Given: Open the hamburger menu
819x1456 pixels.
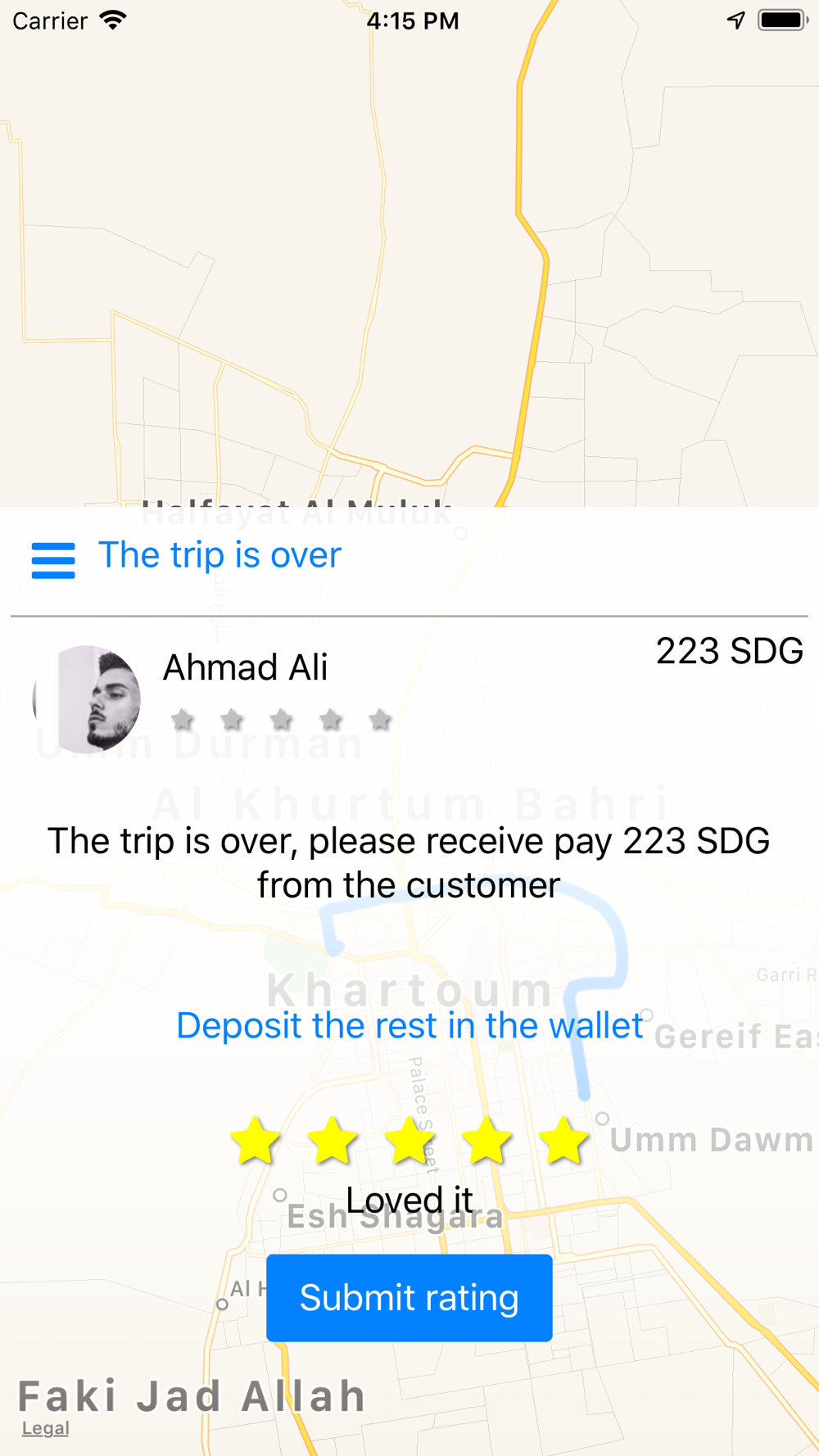Looking at the screenshot, I should [53, 560].
